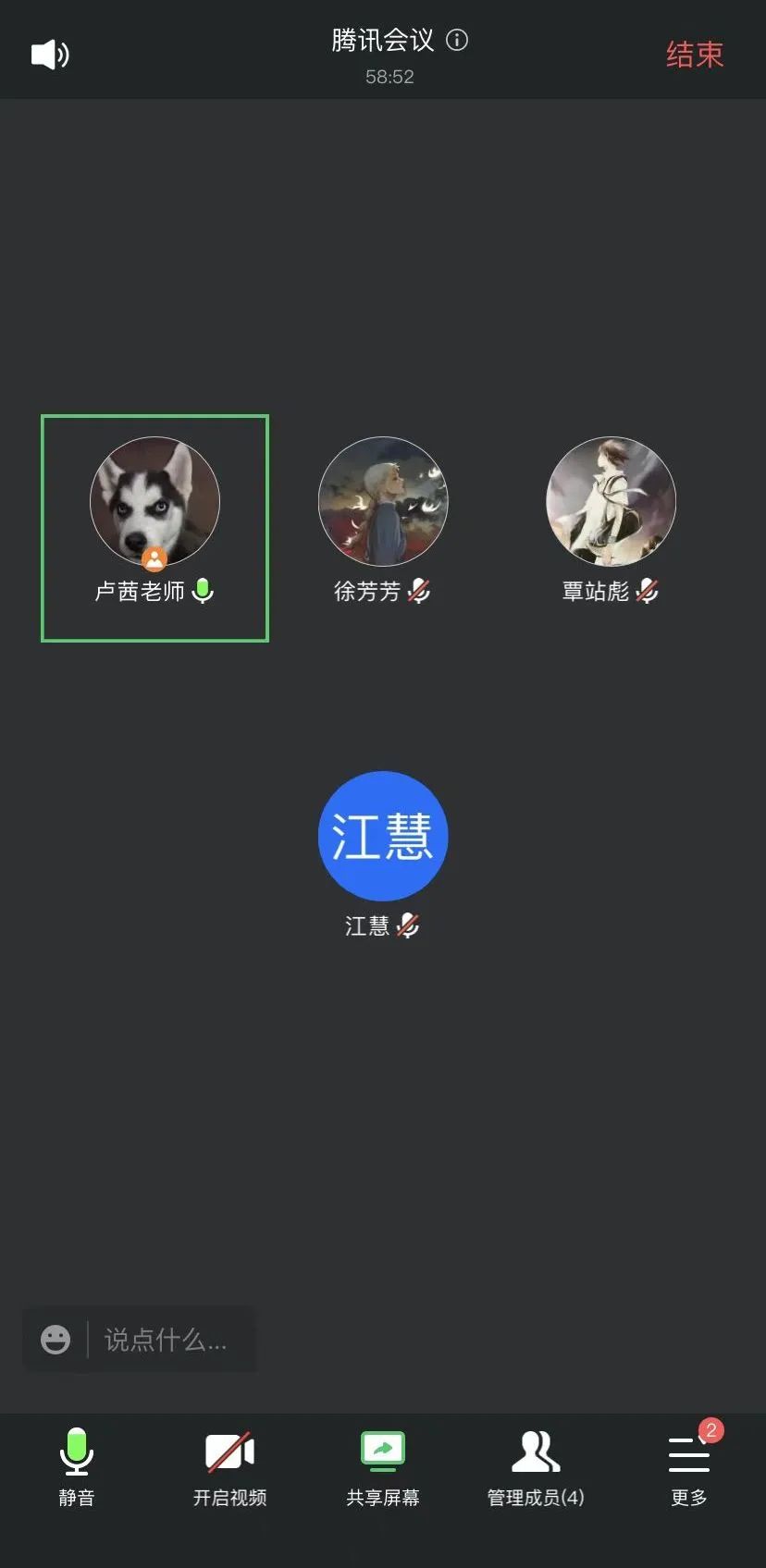Screen dimensions: 766x1568
Task: Tap the meeting timer showing 58:52
Action: [x=388, y=77]
